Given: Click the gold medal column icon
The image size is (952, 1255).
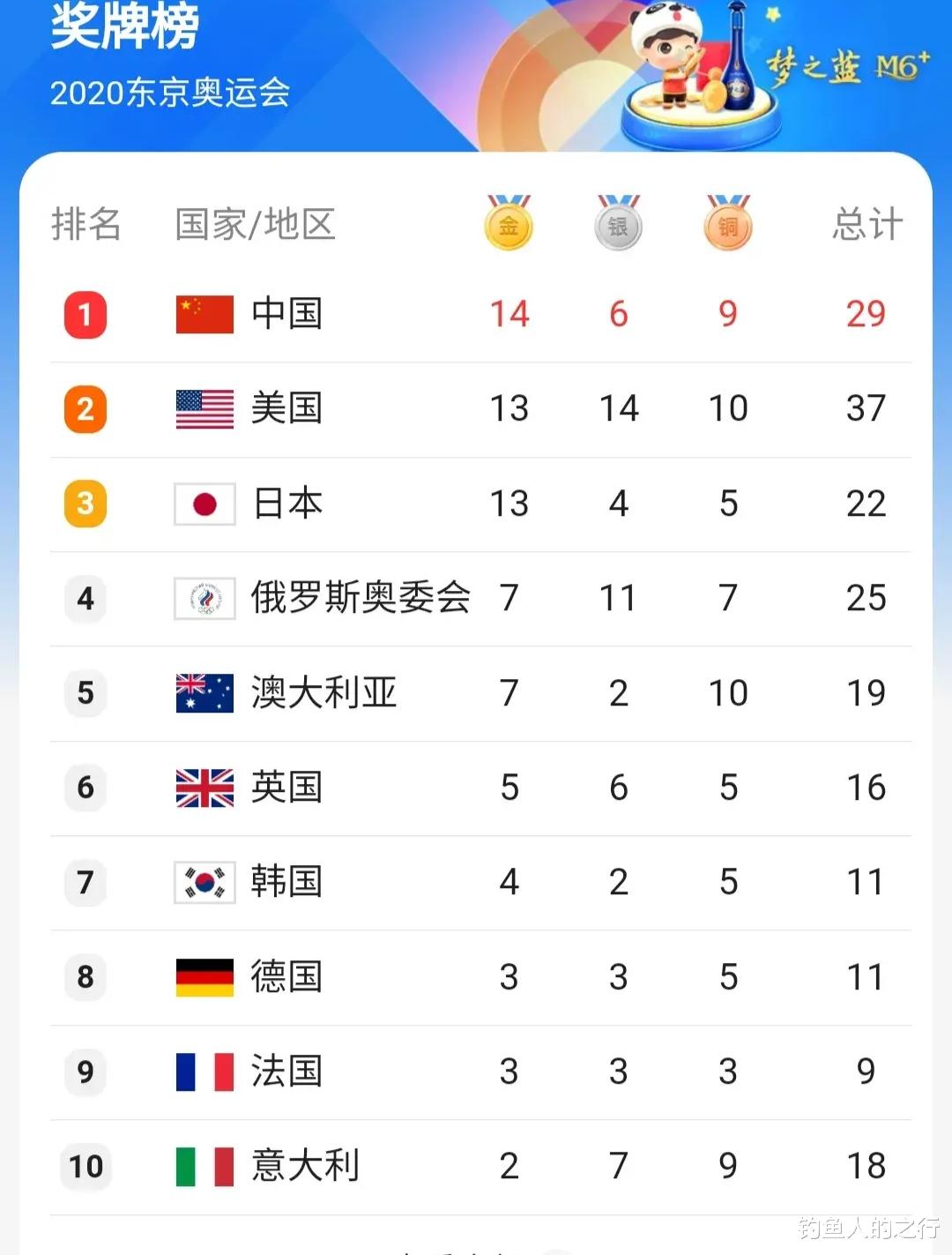Looking at the screenshot, I should click(x=509, y=222).
